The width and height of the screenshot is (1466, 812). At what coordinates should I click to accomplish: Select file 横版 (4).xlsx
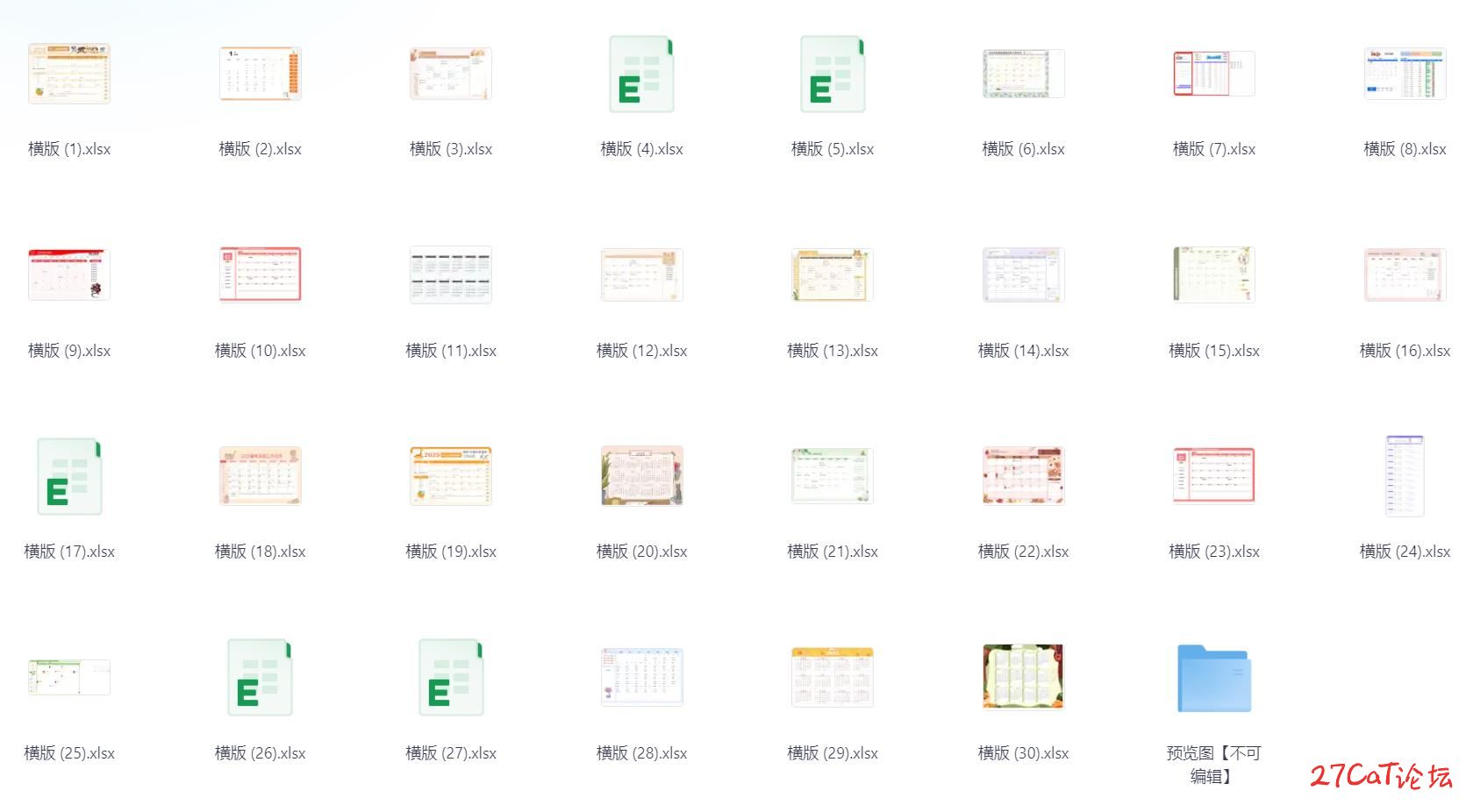[x=641, y=75]
